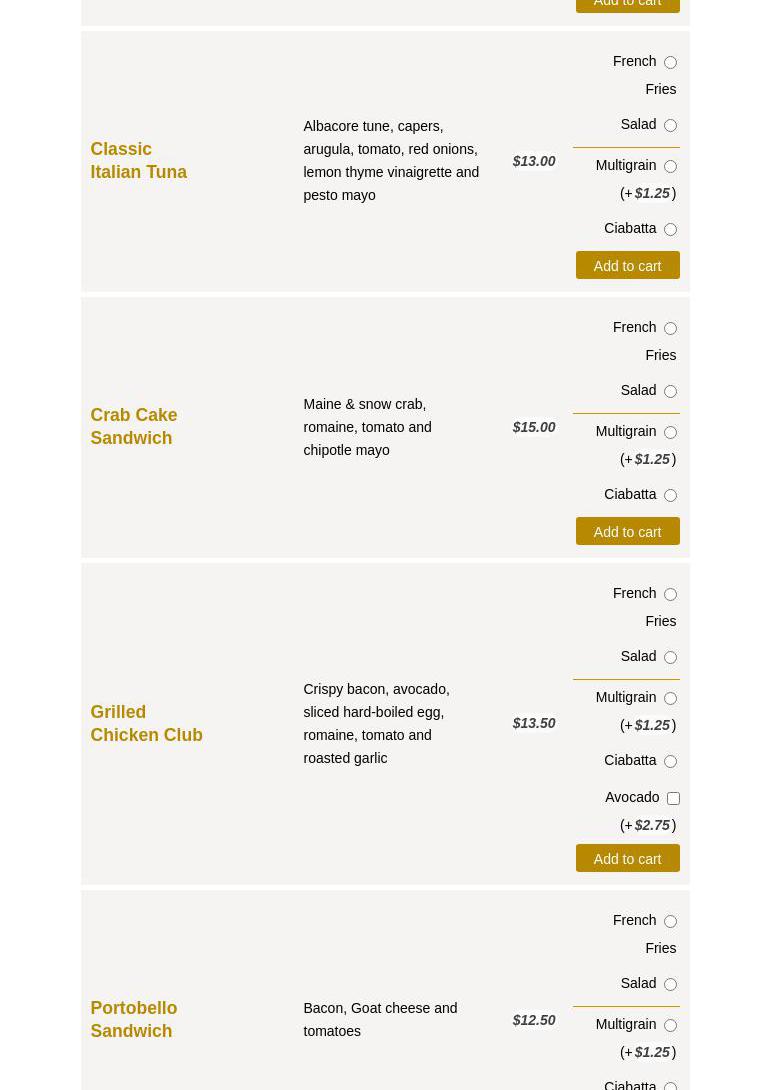Check Avocado add-on for Grilled Chicken Club
This screenshot has height=1090, width=770.
point(673,798)
